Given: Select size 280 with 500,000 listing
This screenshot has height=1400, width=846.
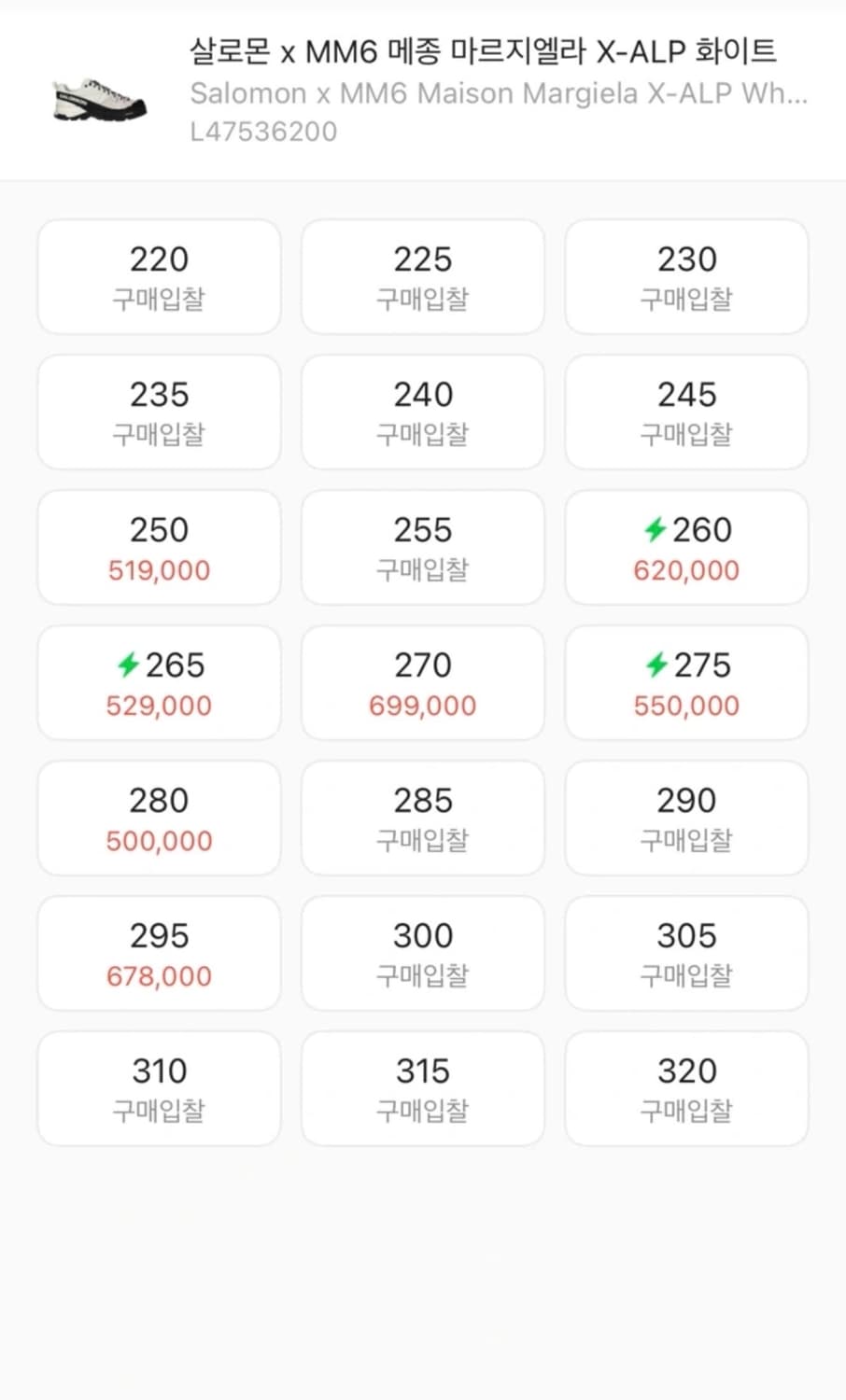Looking at the screenshot, I should pos(159,818).
